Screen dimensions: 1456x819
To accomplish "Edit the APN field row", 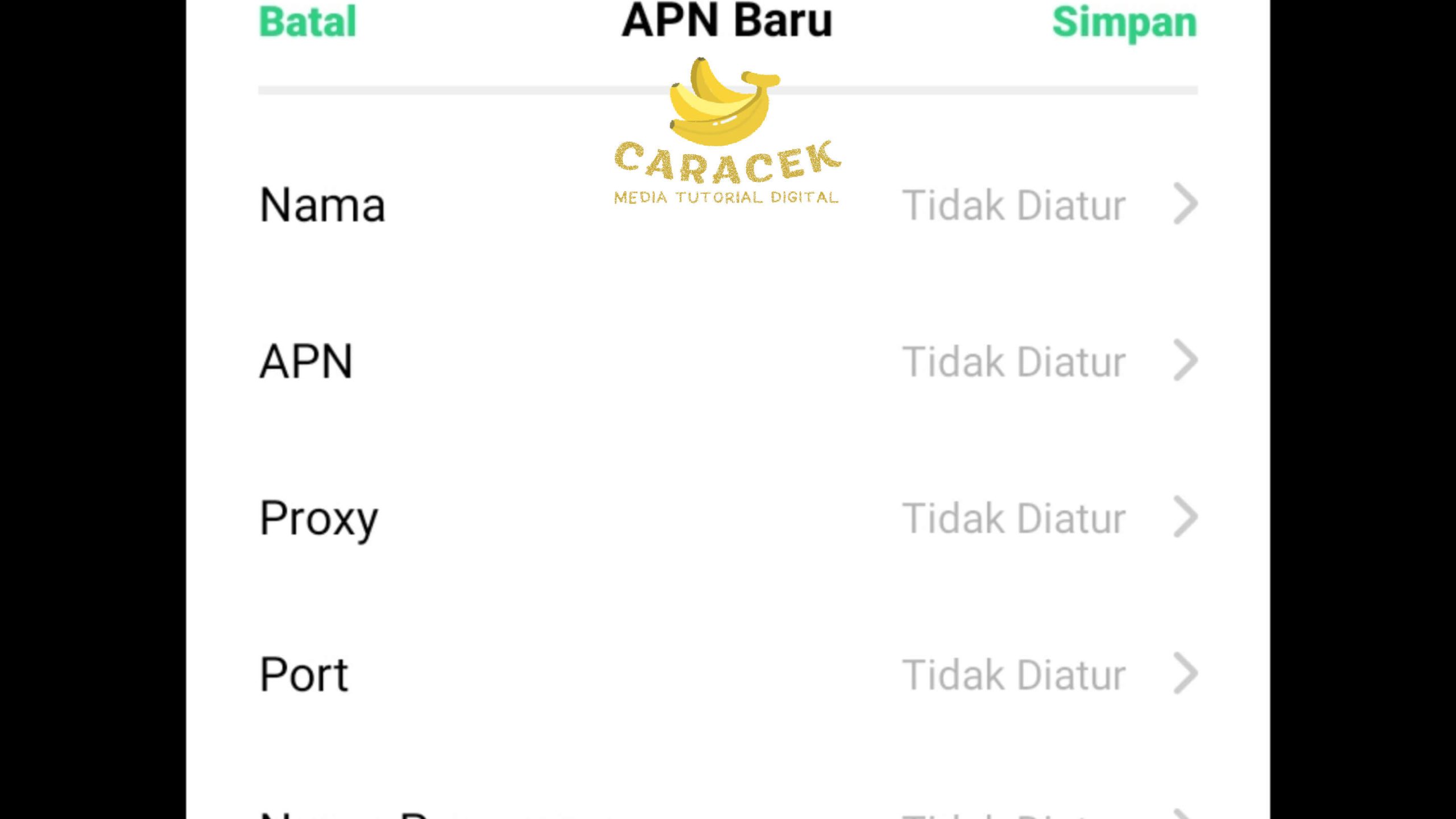I will point(728,361).
